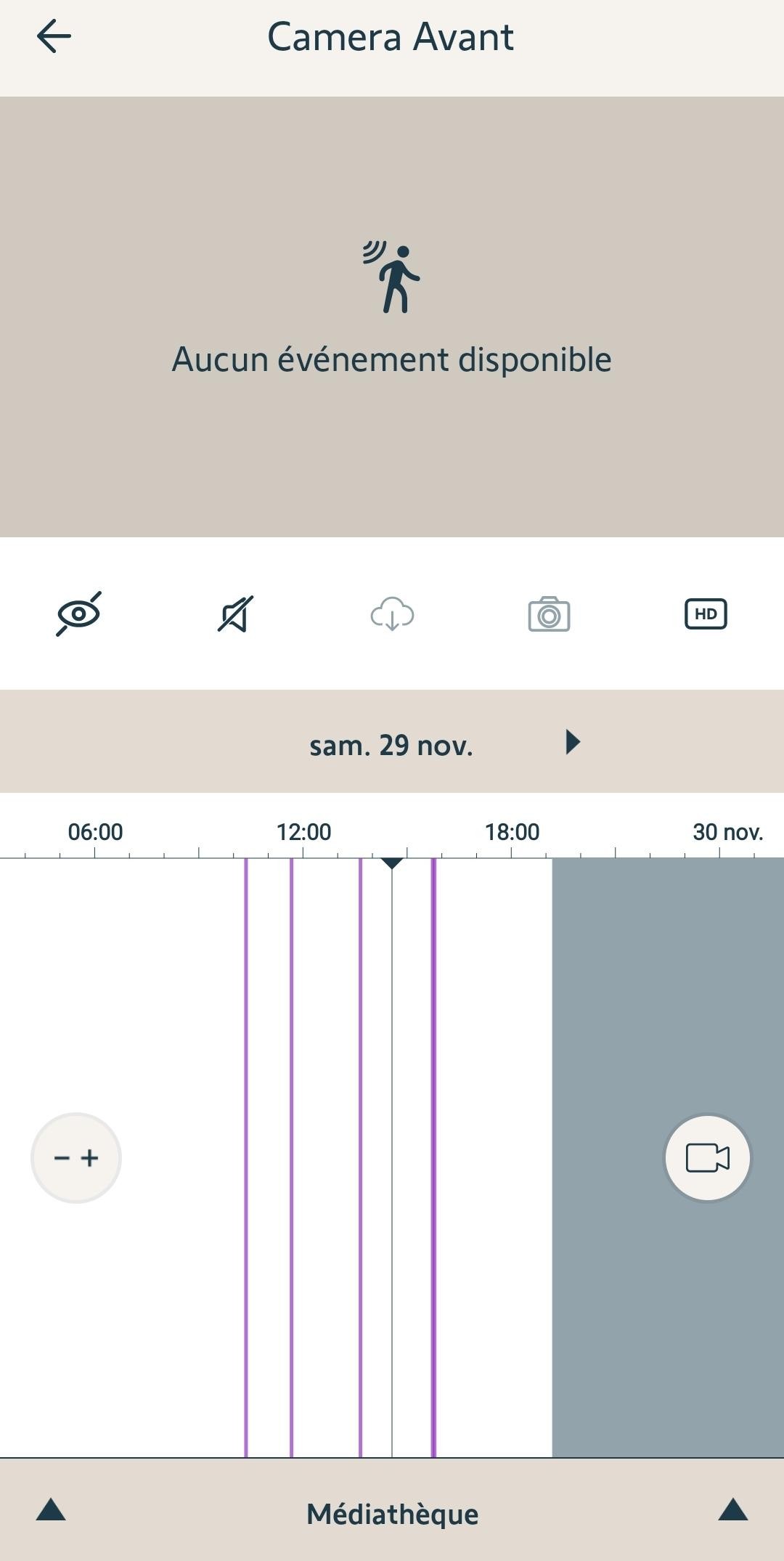Viewport: 784px width, 1561px height.
Task: Toggle the camera privacy eye icon
Action: [x=78, y=614]
